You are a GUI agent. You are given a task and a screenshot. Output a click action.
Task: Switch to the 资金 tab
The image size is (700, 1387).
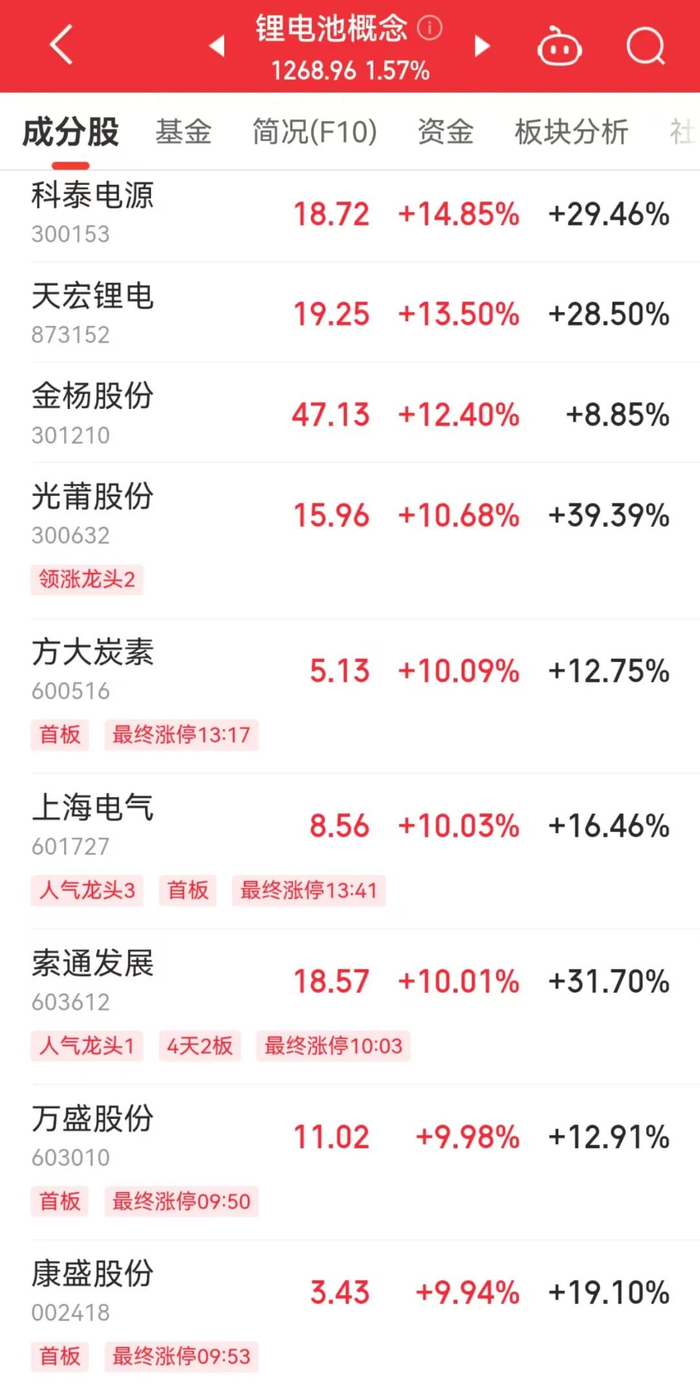coord(445,132)
